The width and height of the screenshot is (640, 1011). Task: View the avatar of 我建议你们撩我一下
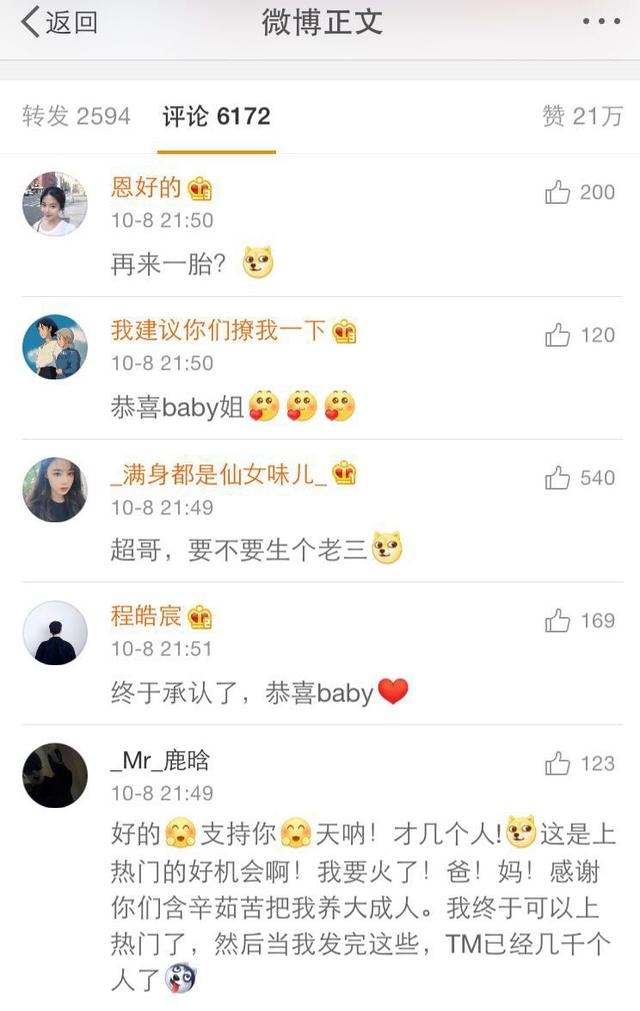pyautogui.click(x=54, y=346)
